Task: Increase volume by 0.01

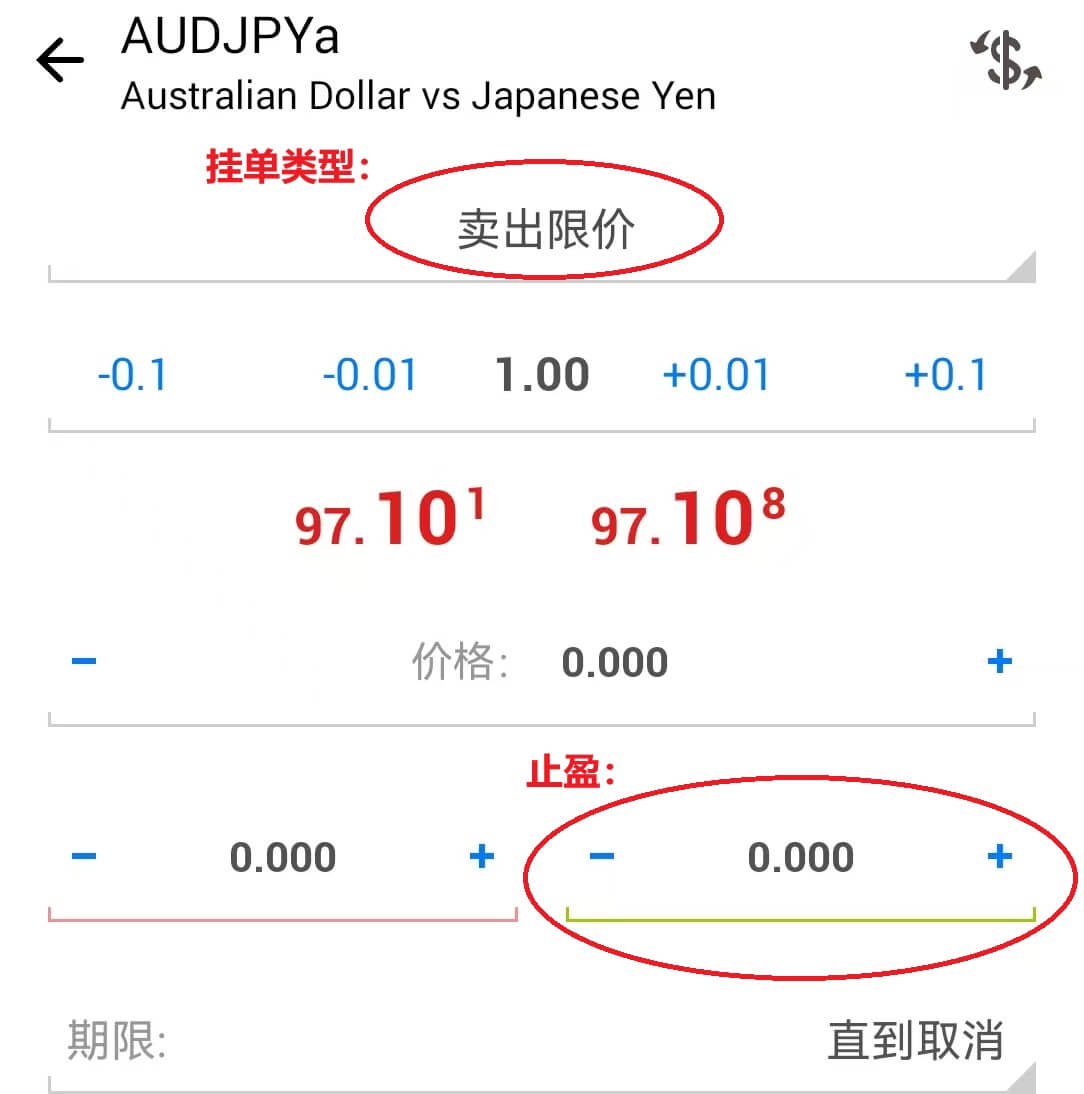Action: point(716,376)
